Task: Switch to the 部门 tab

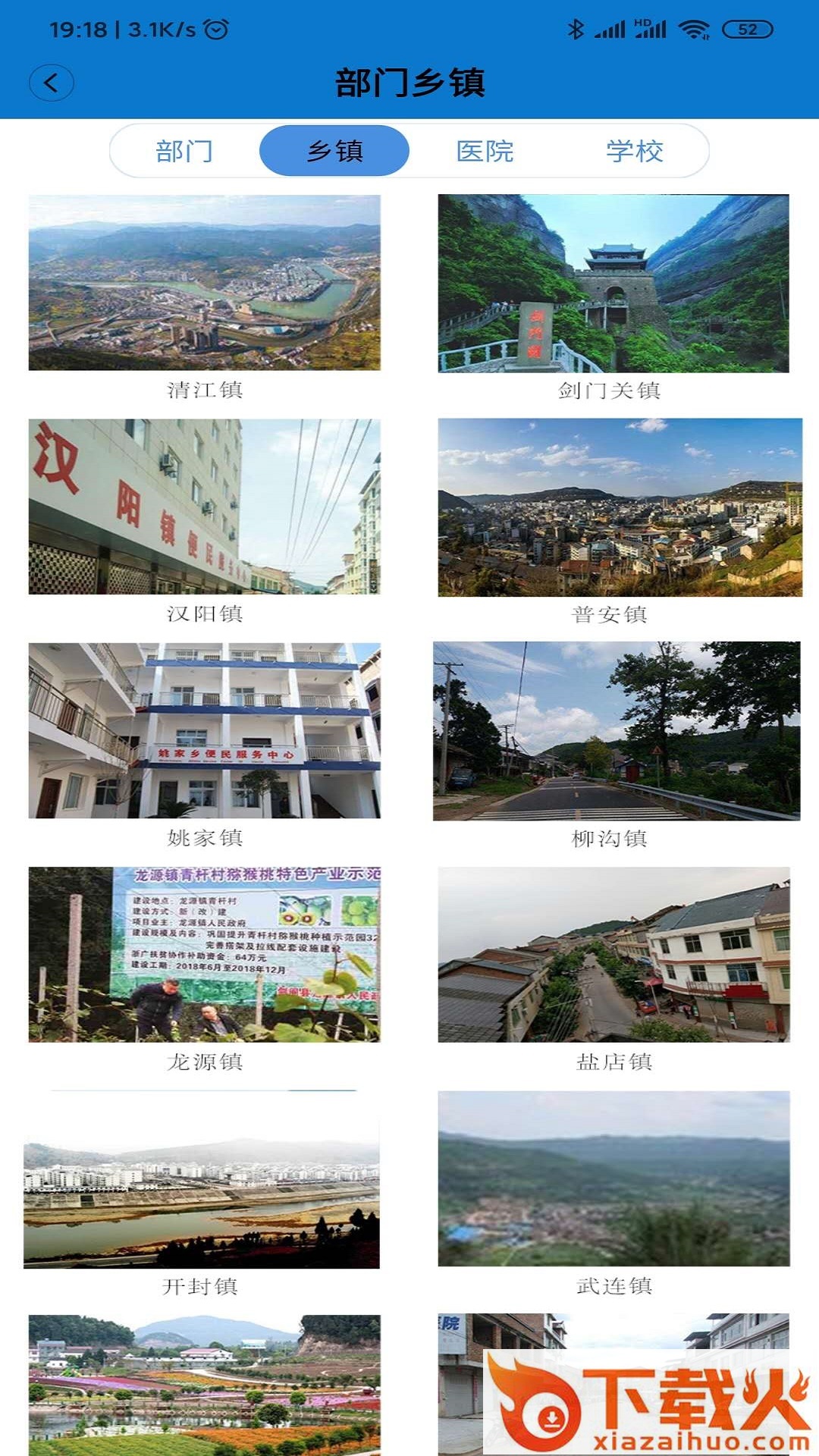Action: tap(184, 151)
